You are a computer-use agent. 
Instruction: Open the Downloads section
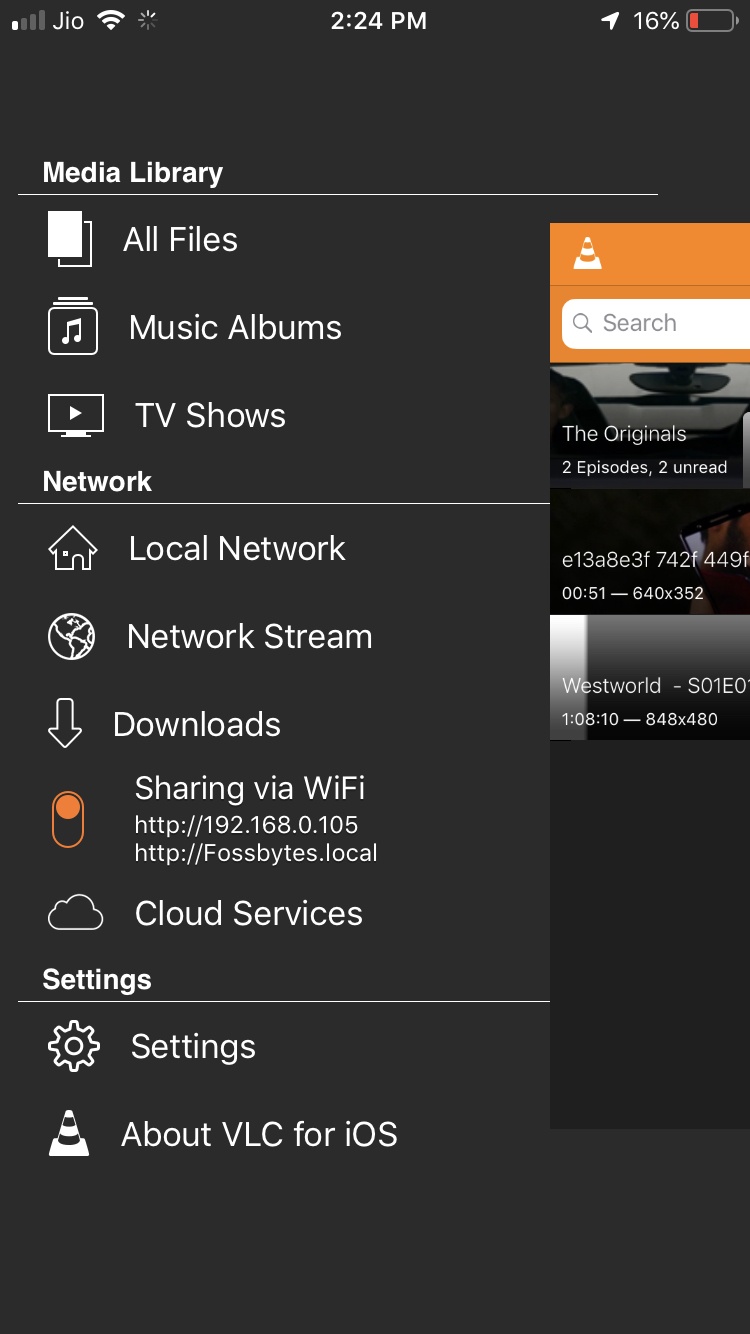(196, 725)
